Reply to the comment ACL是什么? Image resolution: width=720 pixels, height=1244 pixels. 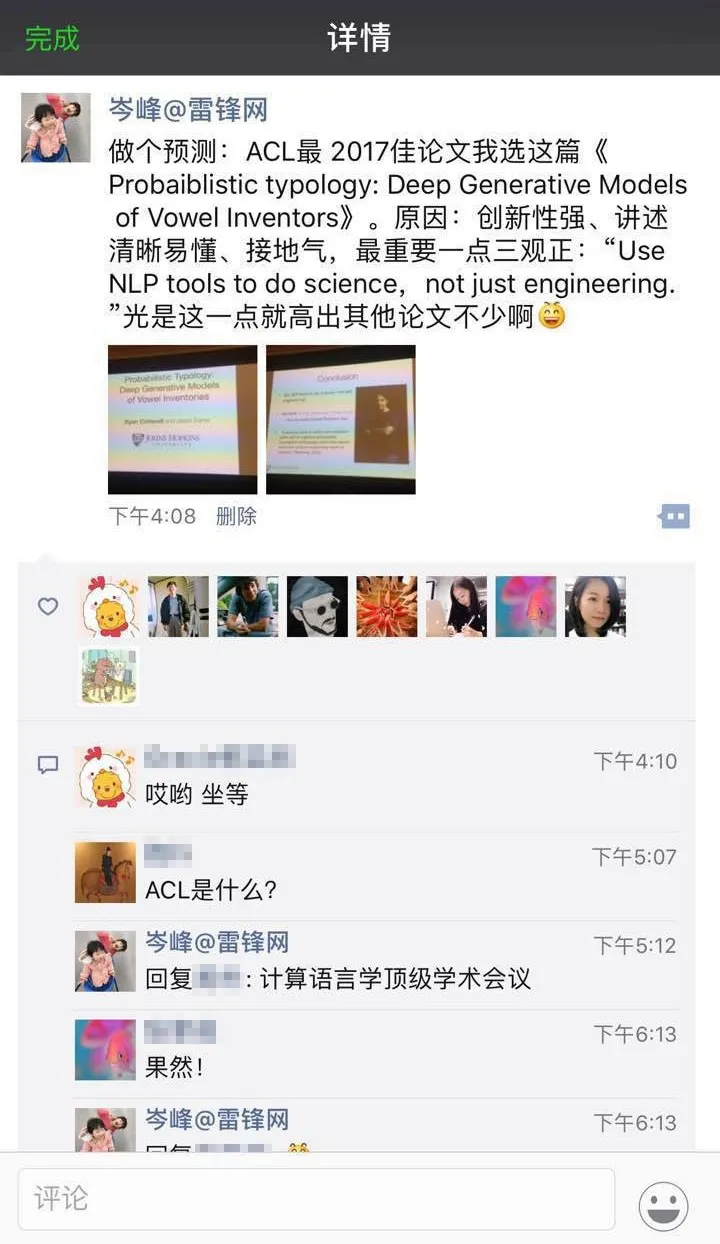coord(211,889)
